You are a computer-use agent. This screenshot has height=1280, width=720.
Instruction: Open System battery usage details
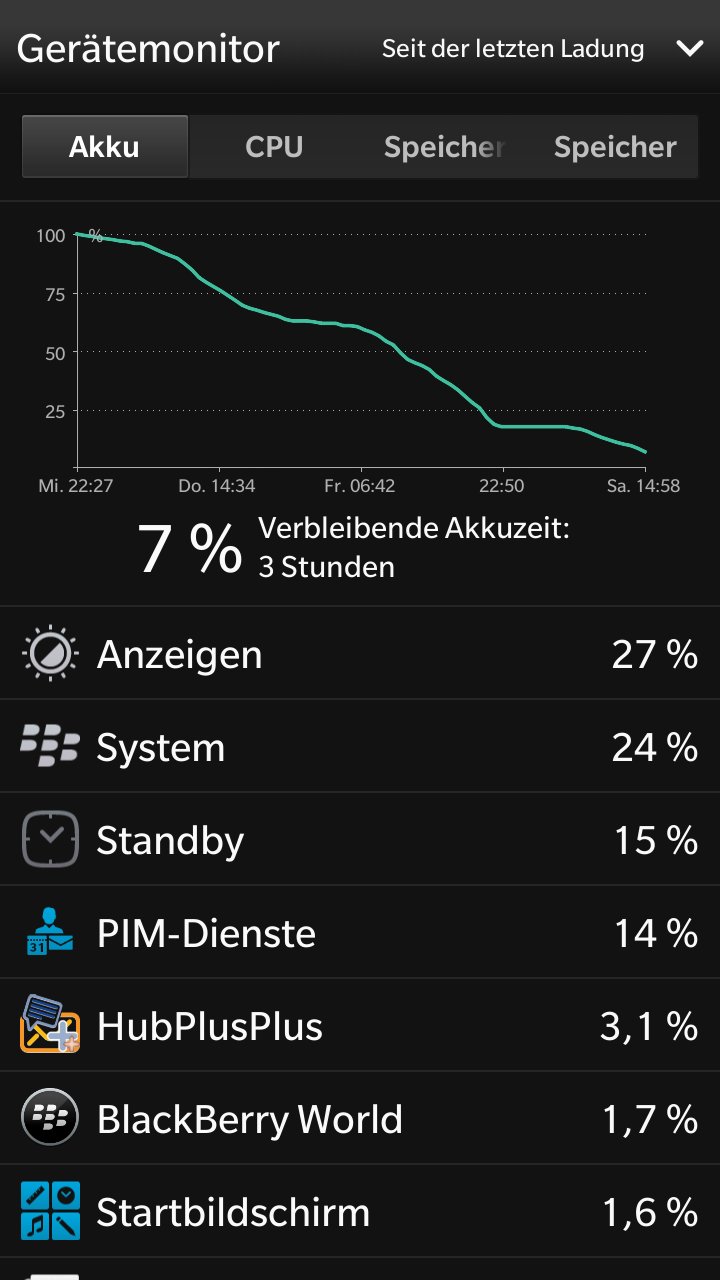360,747
